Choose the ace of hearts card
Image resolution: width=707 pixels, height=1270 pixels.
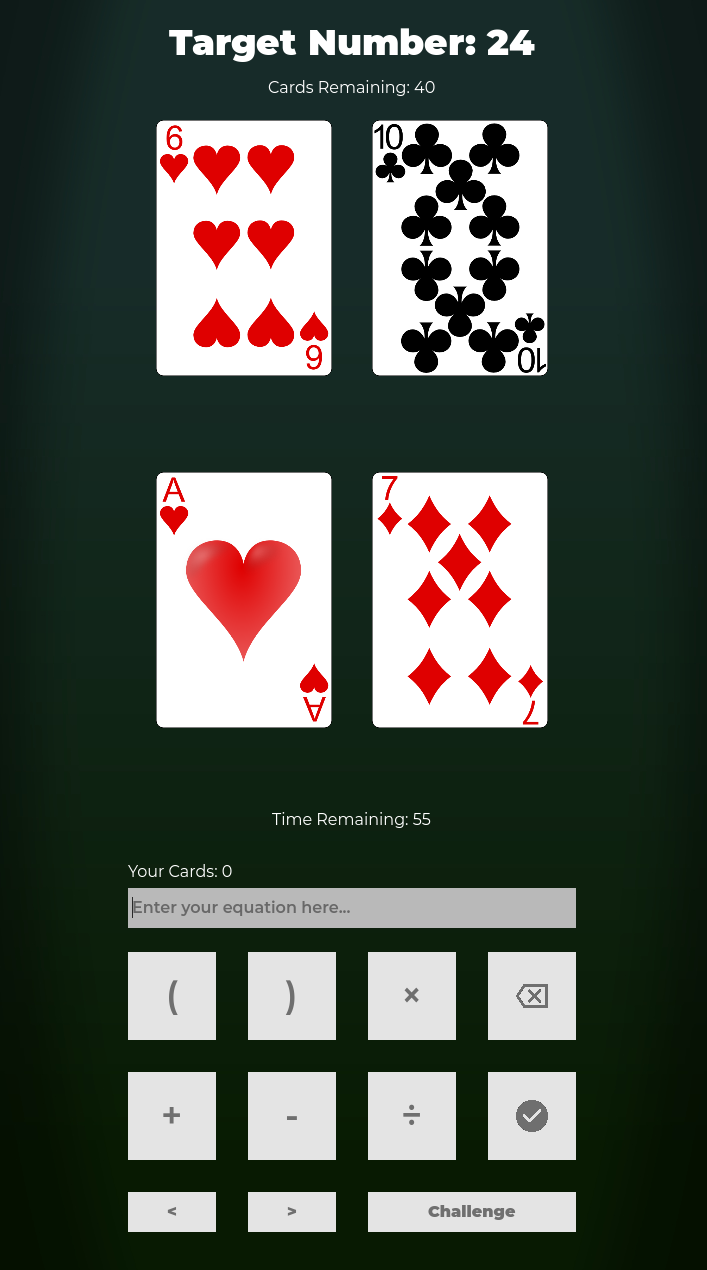243,600
